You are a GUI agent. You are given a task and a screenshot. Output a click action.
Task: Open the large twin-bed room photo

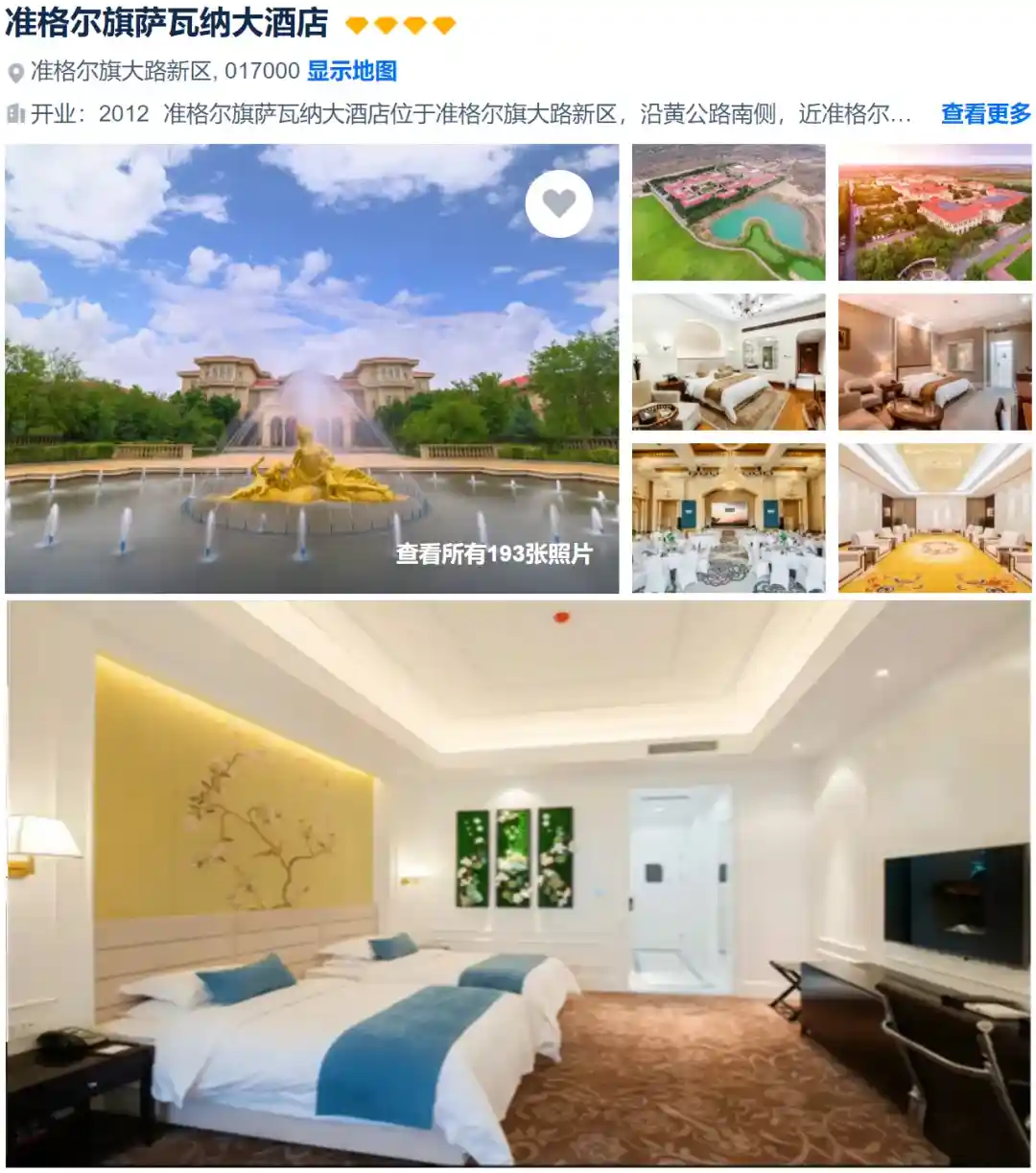pyautogui.click(x=518, y=882)
